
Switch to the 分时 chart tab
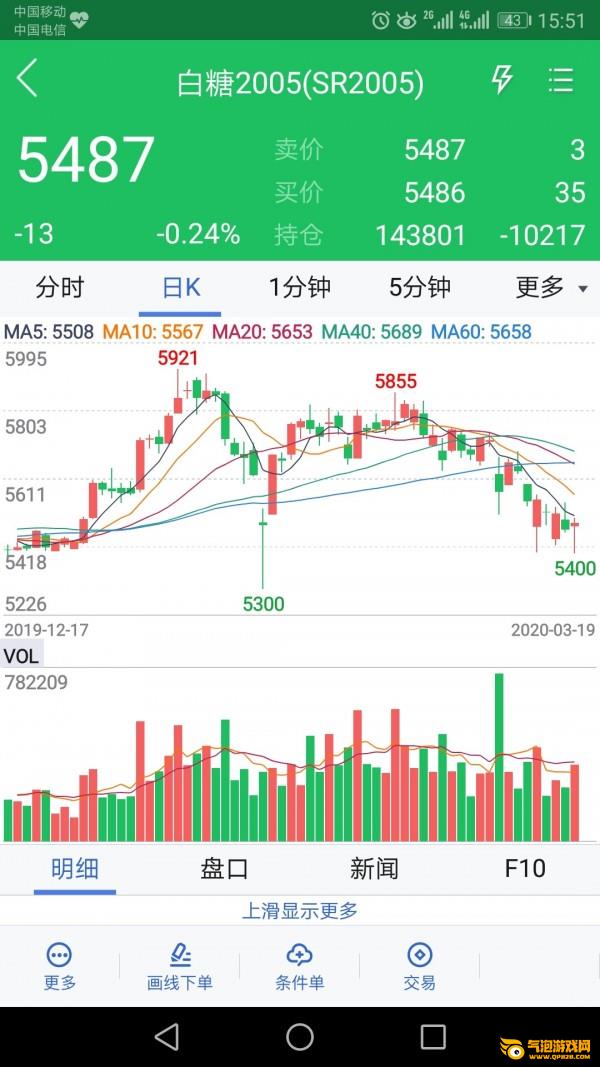click(x=60, y=288)
